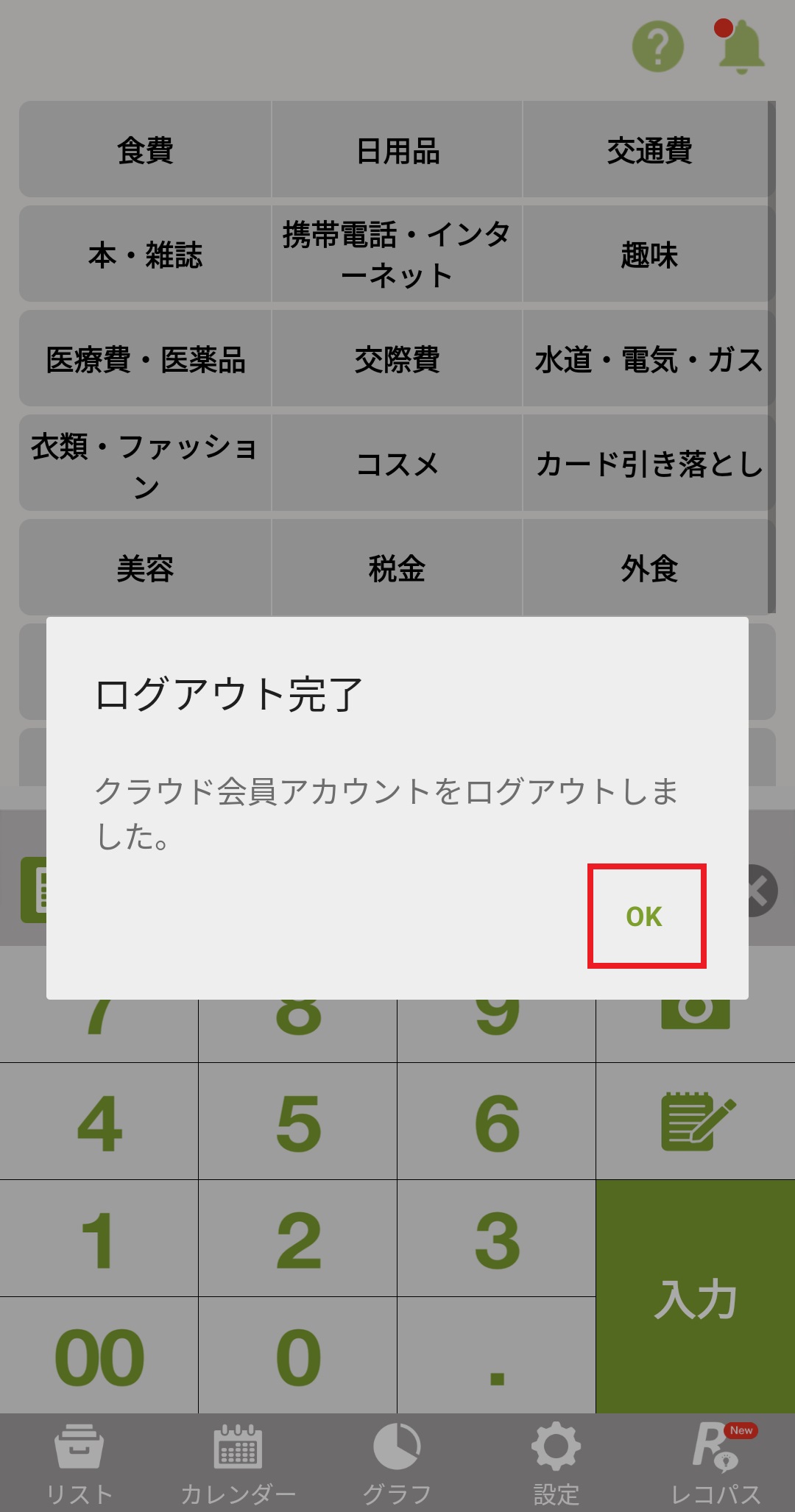795x1512 pixels.
Task: Enter digit 5 on the keypad
Action: (x=297, y=1122)
